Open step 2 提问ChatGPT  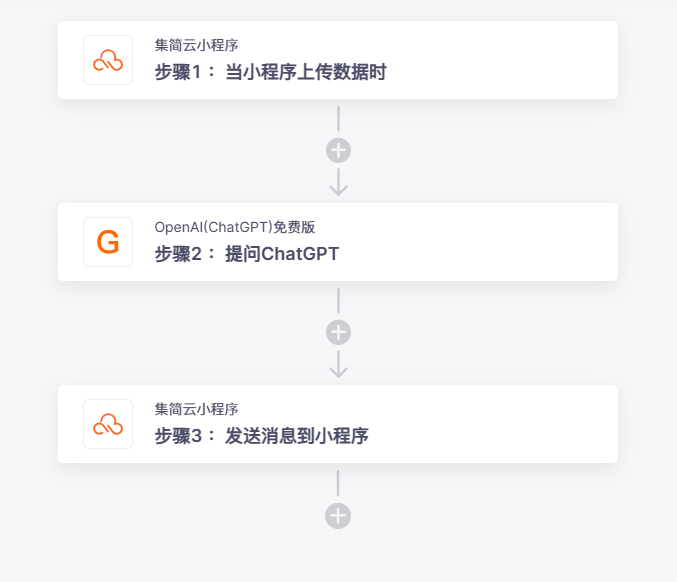click(x=338, y=242)
